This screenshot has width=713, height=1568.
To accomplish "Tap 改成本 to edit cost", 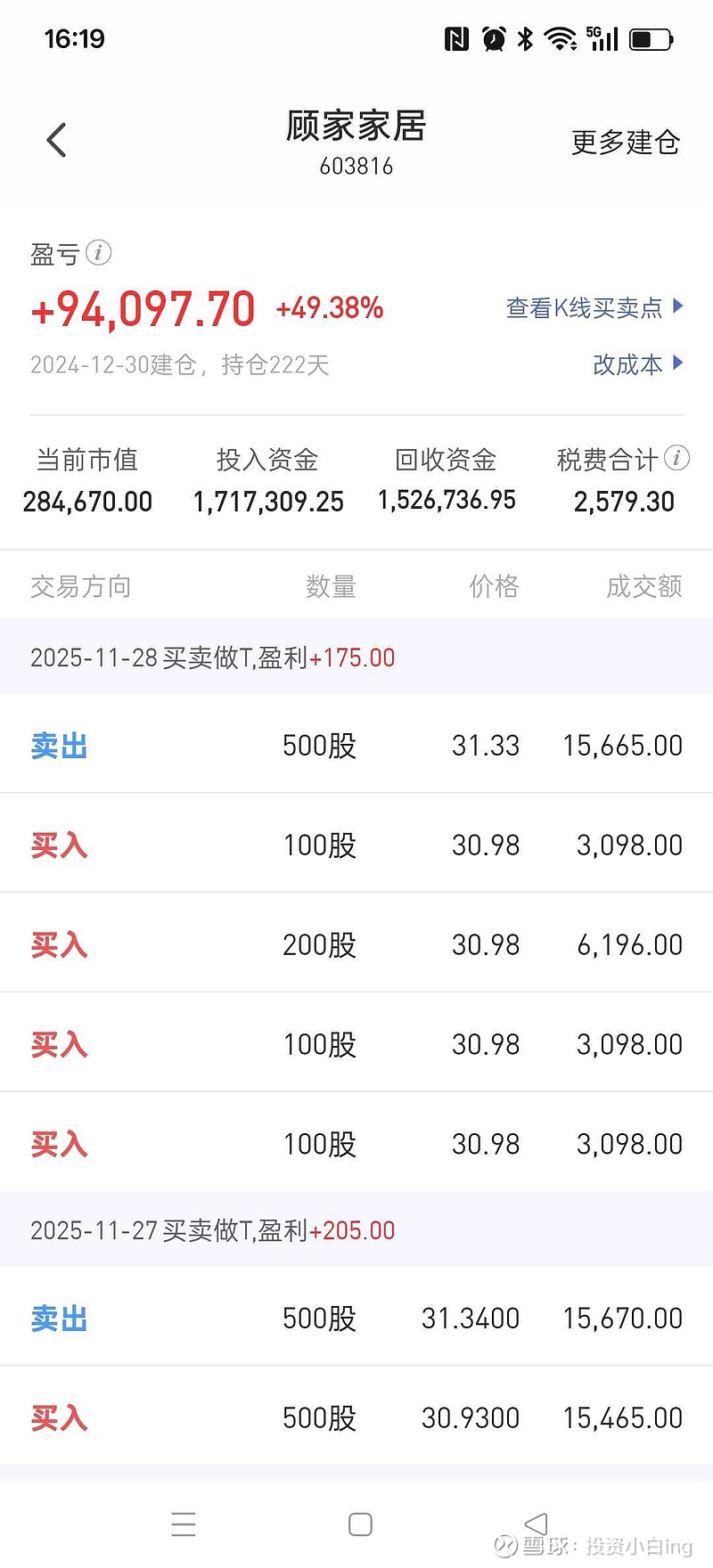I will pyautogui.click(x=637, y=364).
